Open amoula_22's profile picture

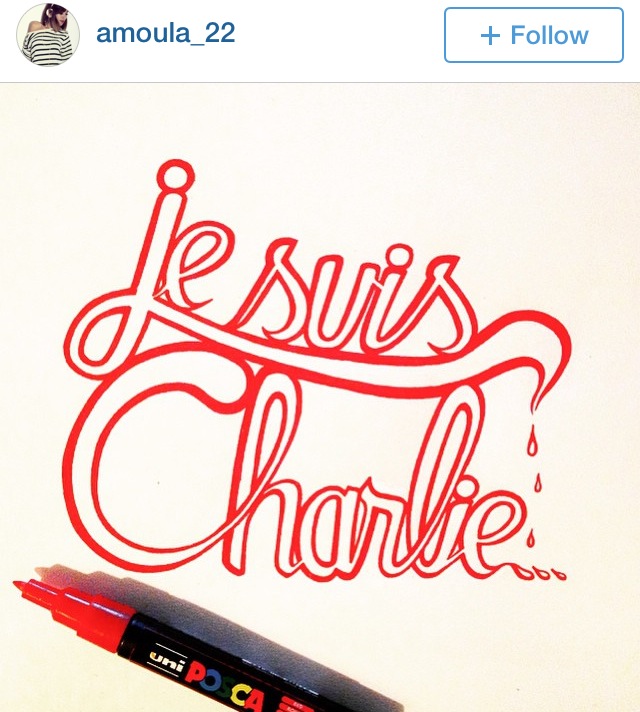click(47, 35)
